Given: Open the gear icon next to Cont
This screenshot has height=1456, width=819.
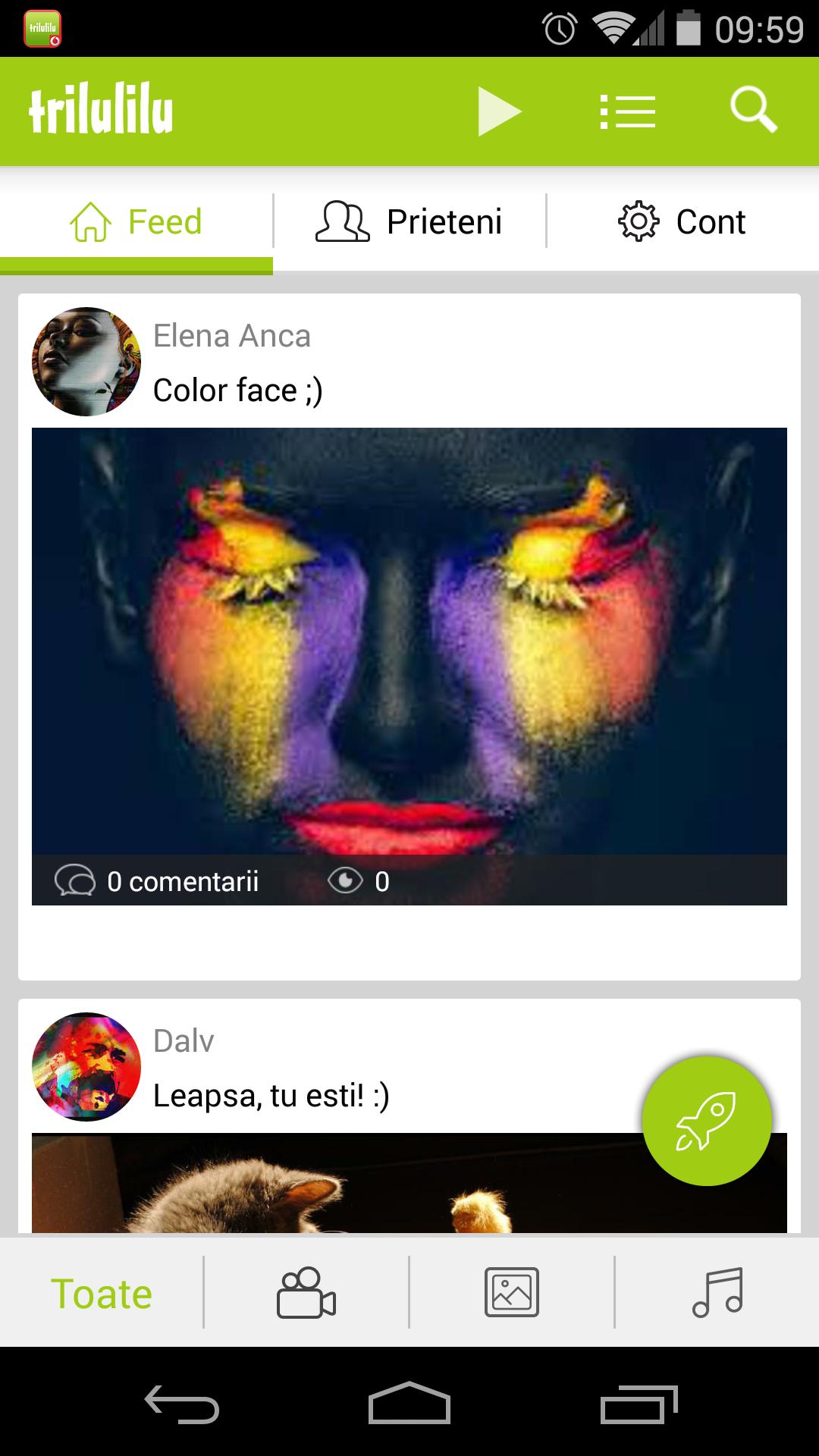Looking at the screenshot, I should tap(638, 221).
